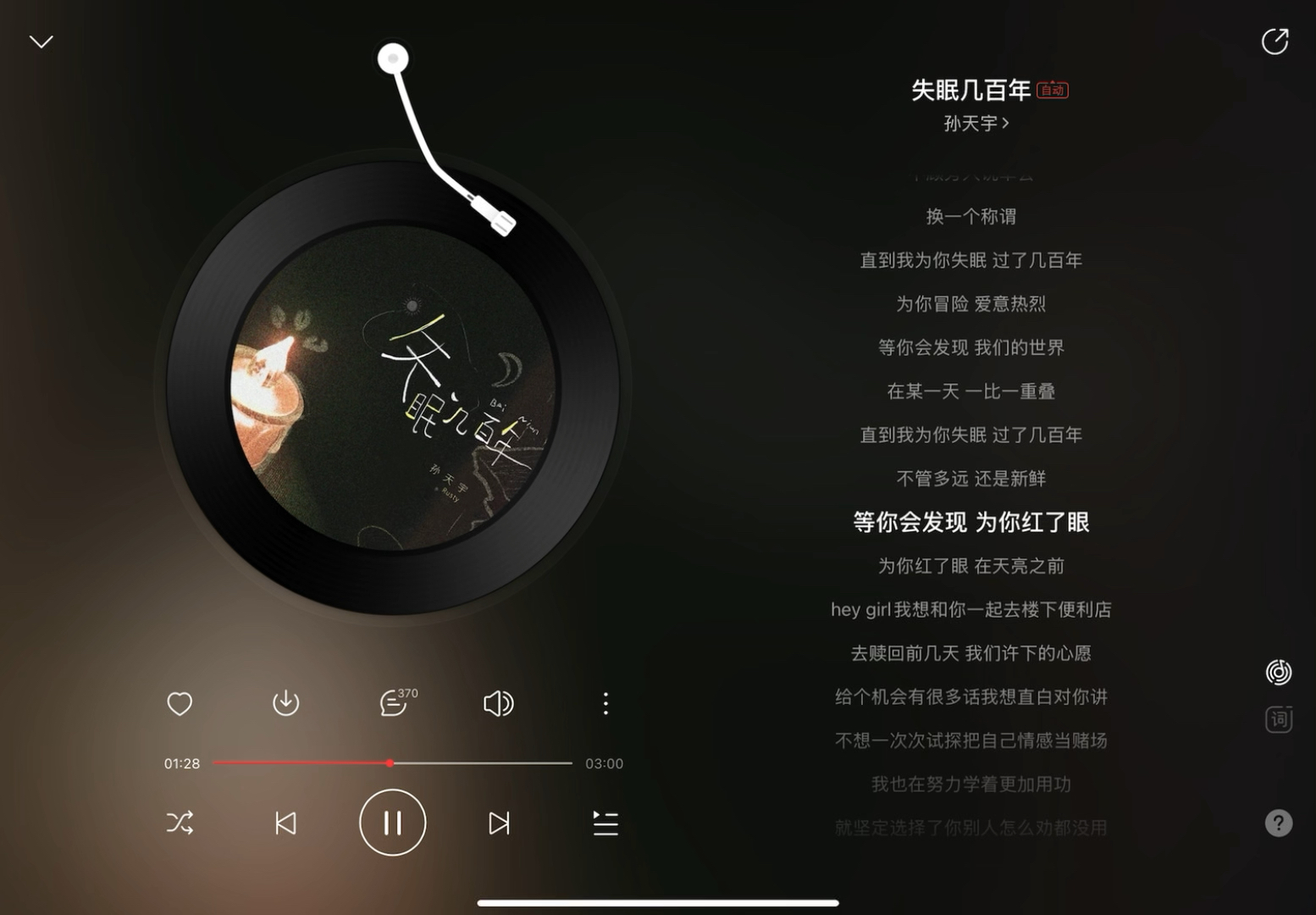The image size is (1316, 915).
Task: Open artist page for 孙天宇
Action: pyautogui.click(x=976, y=124)
